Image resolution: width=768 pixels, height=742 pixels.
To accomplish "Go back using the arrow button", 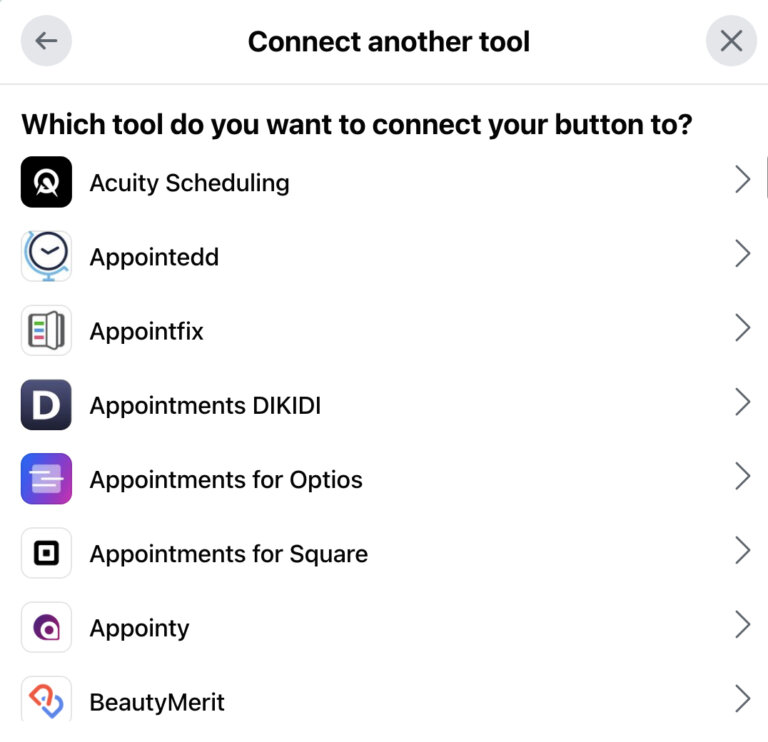I will click(x=46, y=41).
